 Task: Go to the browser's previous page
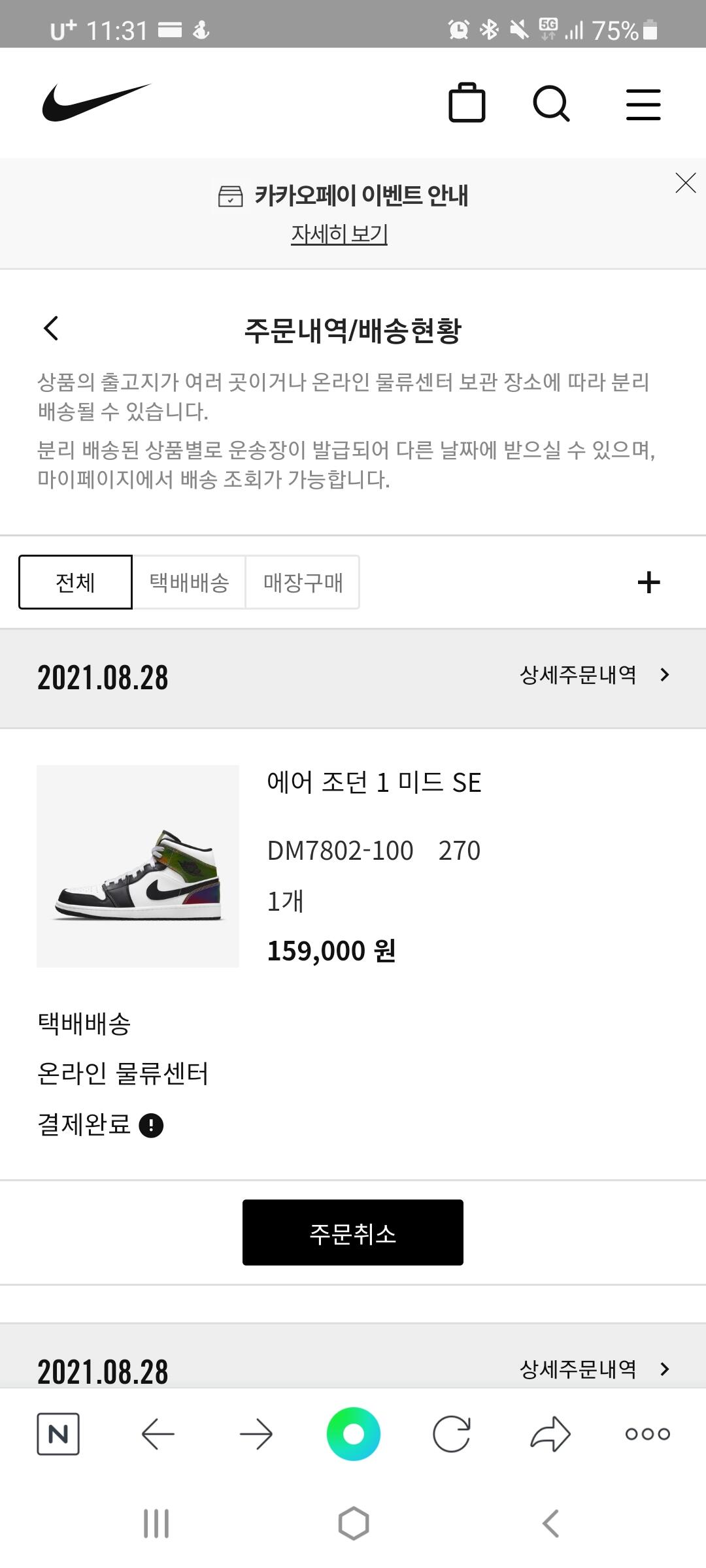pyautogui.click(x=158, y=1434)
